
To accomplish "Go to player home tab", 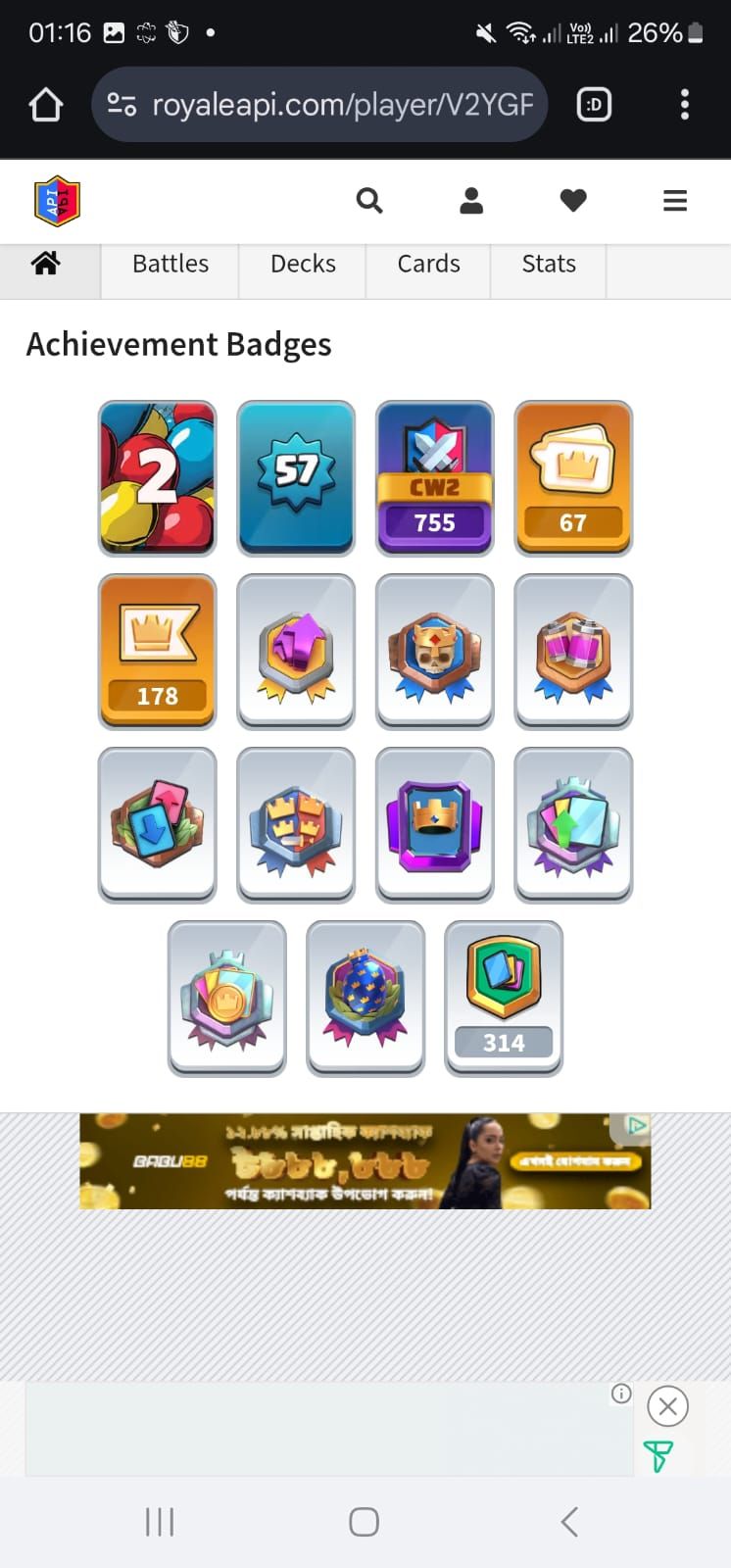I will pyautogui.click(x=46, y=264).
